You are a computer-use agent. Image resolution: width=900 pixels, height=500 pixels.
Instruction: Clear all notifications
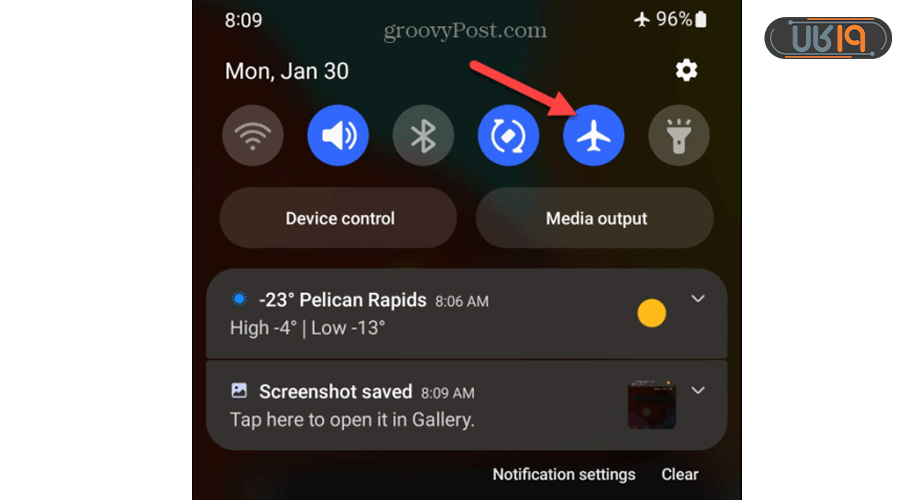[680, 474]
